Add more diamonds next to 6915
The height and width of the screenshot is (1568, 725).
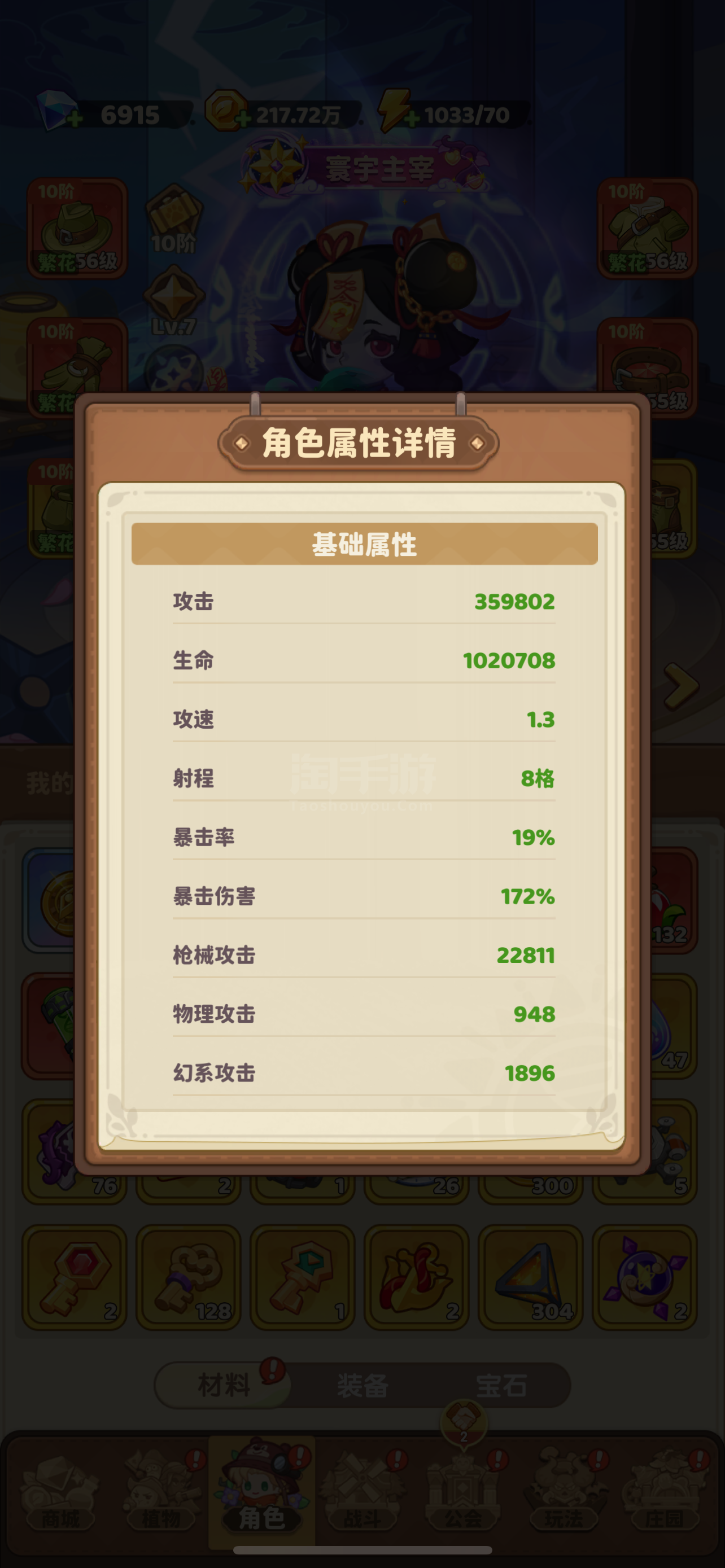coord(75,118)
